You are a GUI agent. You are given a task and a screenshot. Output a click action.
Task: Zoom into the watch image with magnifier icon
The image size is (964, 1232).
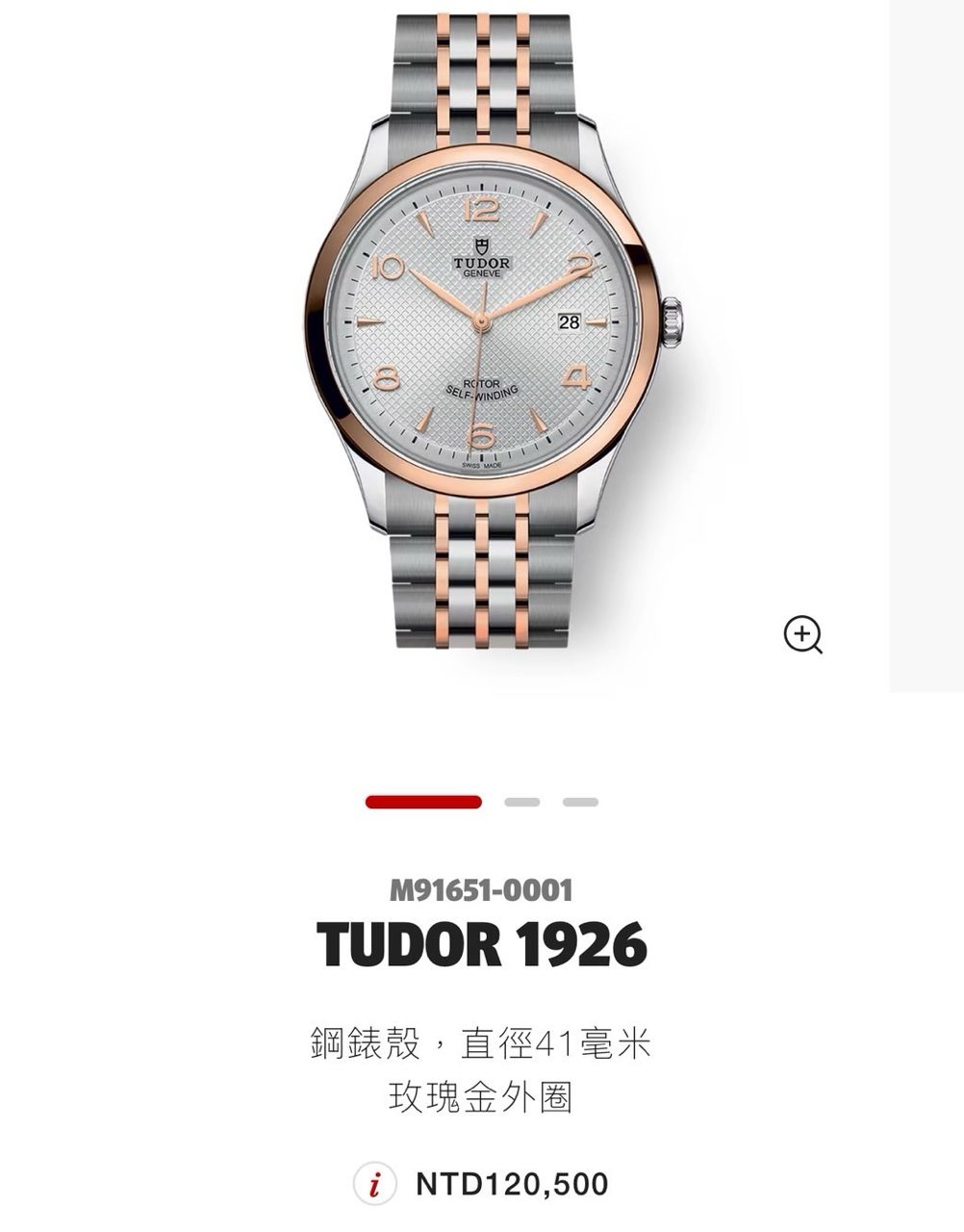pyautogui.click(x=802, y=635)
